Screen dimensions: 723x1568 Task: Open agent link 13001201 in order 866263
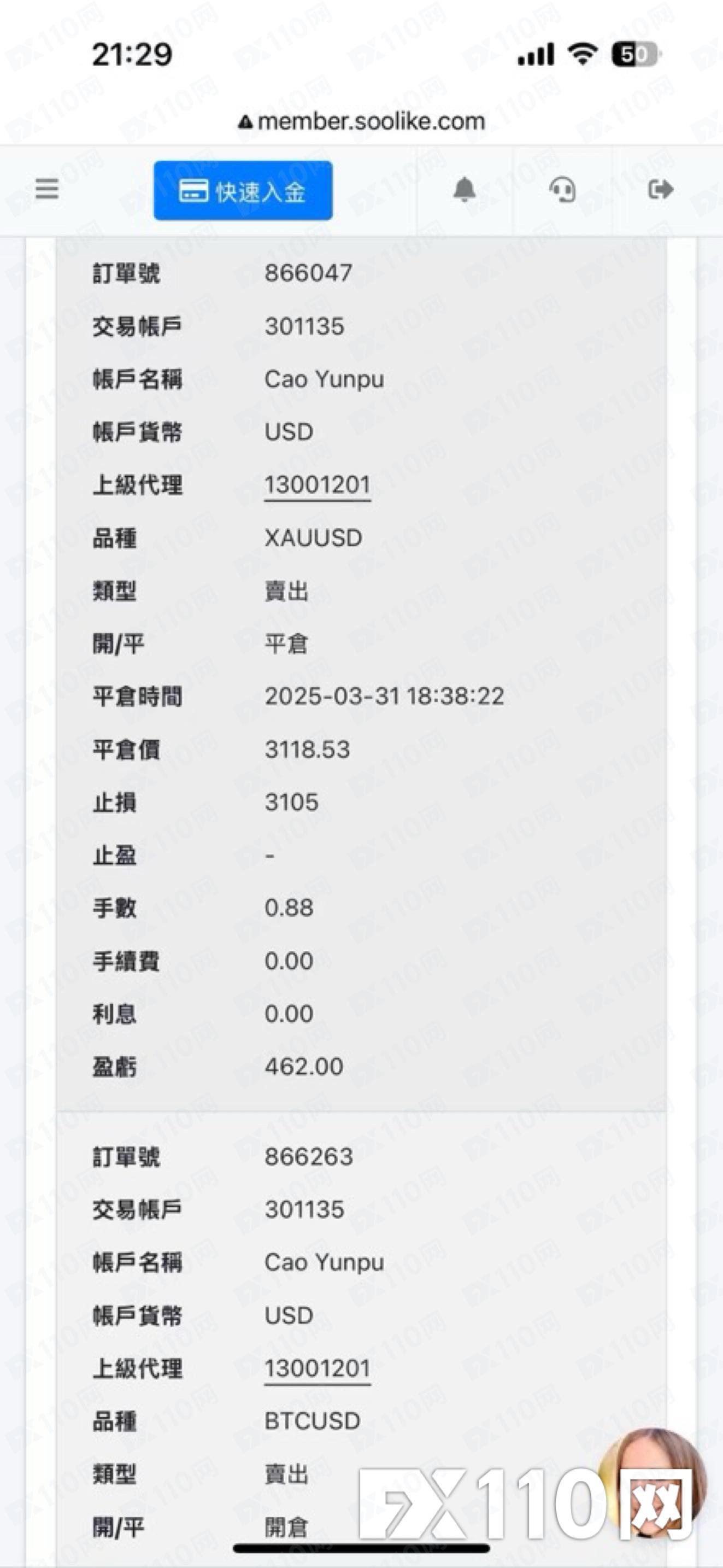coord(317,1368)
